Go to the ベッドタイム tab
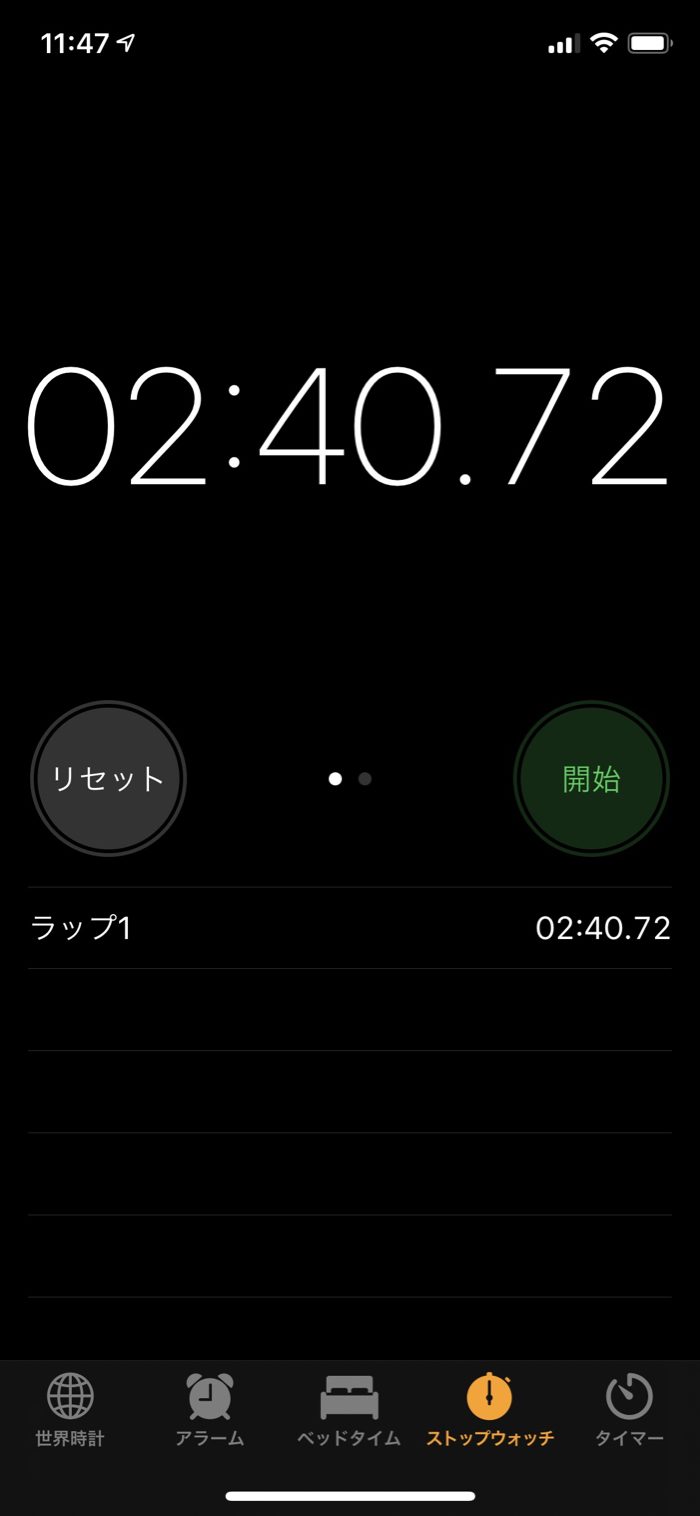The width and height of the screenshot is (700, 1516). pyautogui.click(x=349, y=1410)
